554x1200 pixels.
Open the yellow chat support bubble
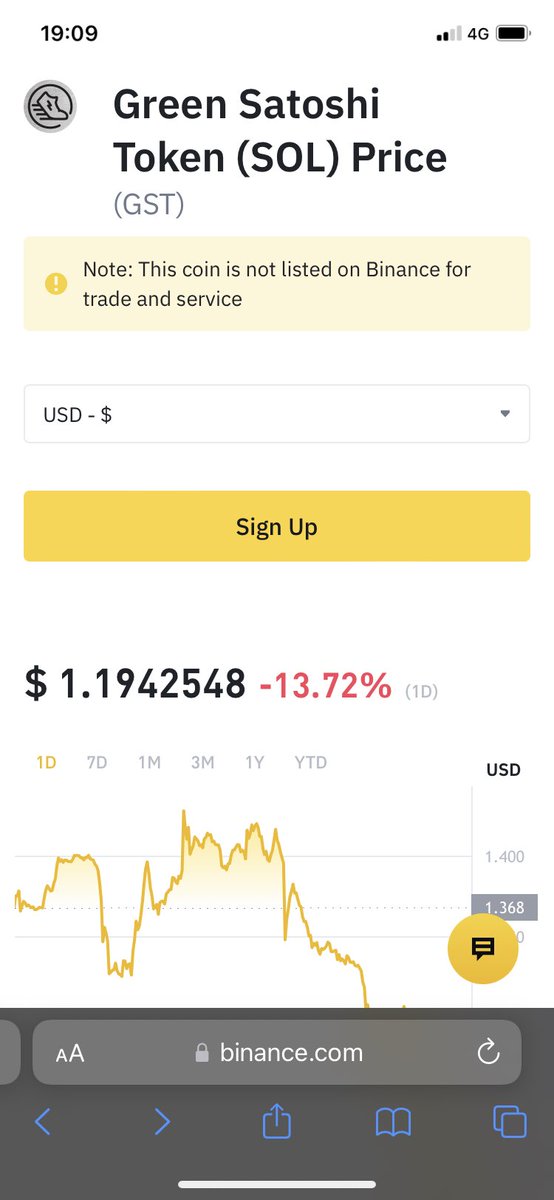pos(483,949)
